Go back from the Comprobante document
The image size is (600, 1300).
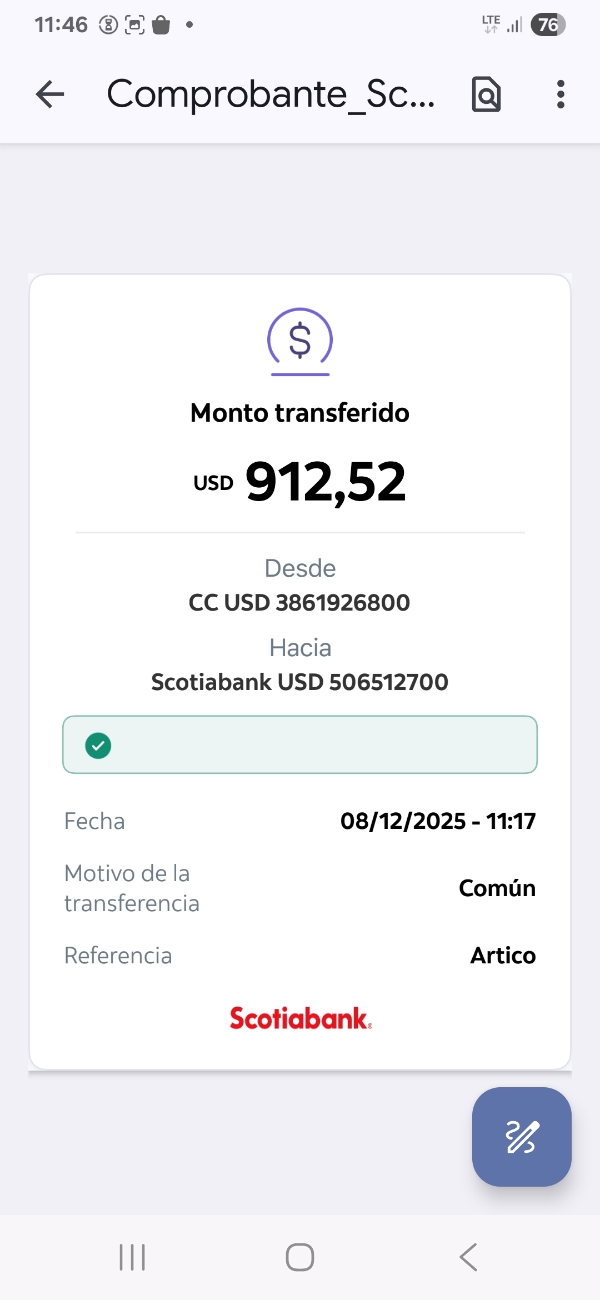[x=49, y=94]
